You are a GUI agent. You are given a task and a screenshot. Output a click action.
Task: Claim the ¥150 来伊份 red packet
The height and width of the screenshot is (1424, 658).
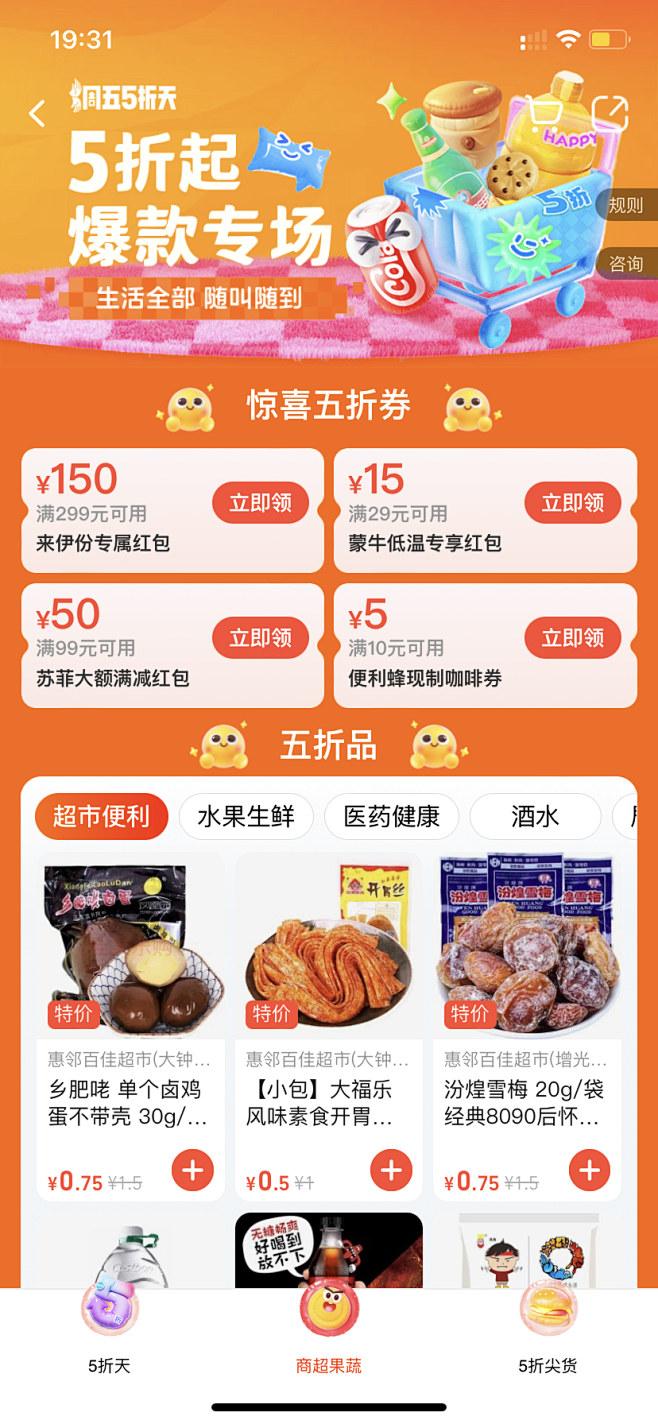(260, 503)
